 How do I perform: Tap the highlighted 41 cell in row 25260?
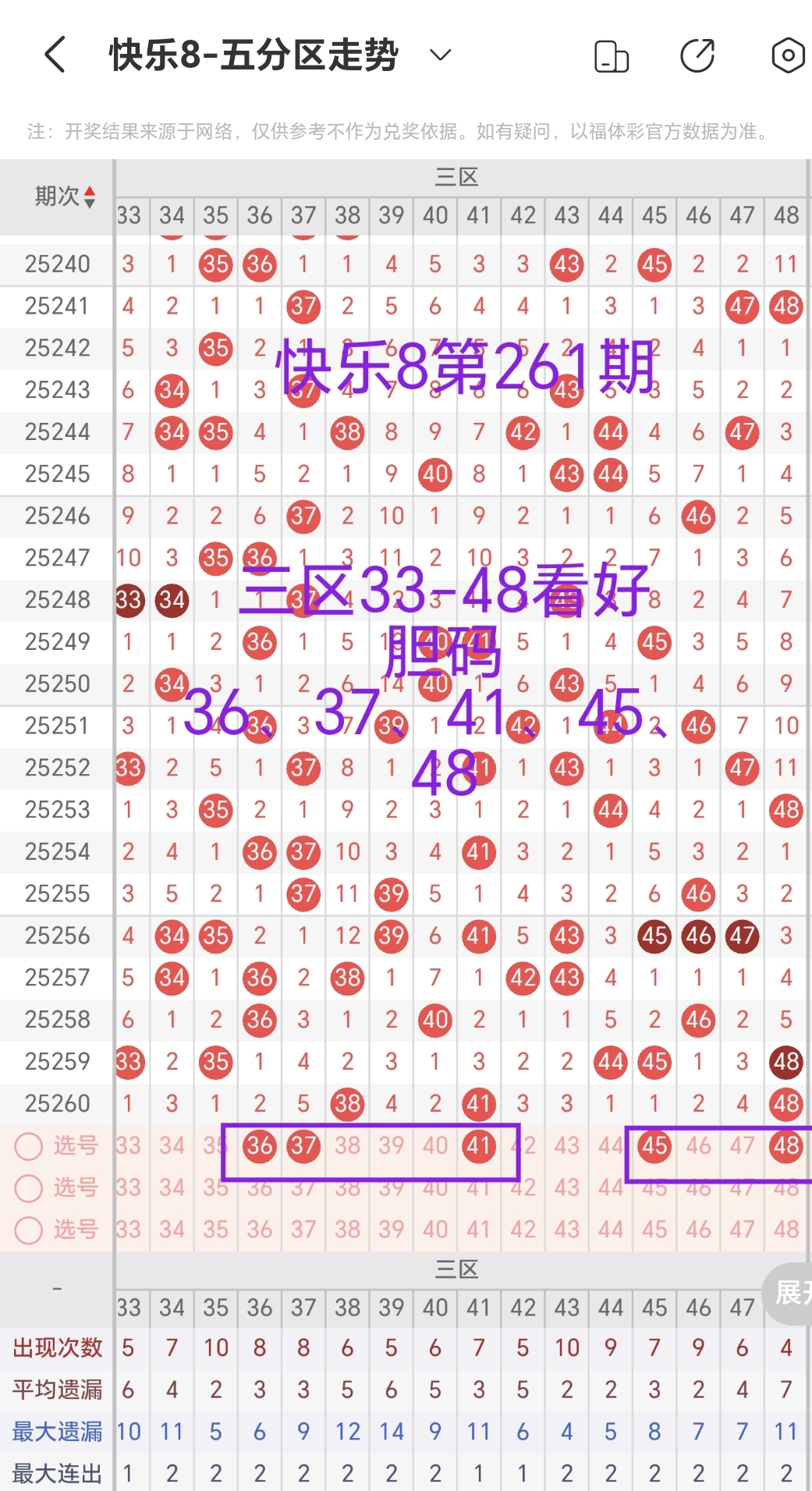pyautogui.click(x=479, y=1103)
